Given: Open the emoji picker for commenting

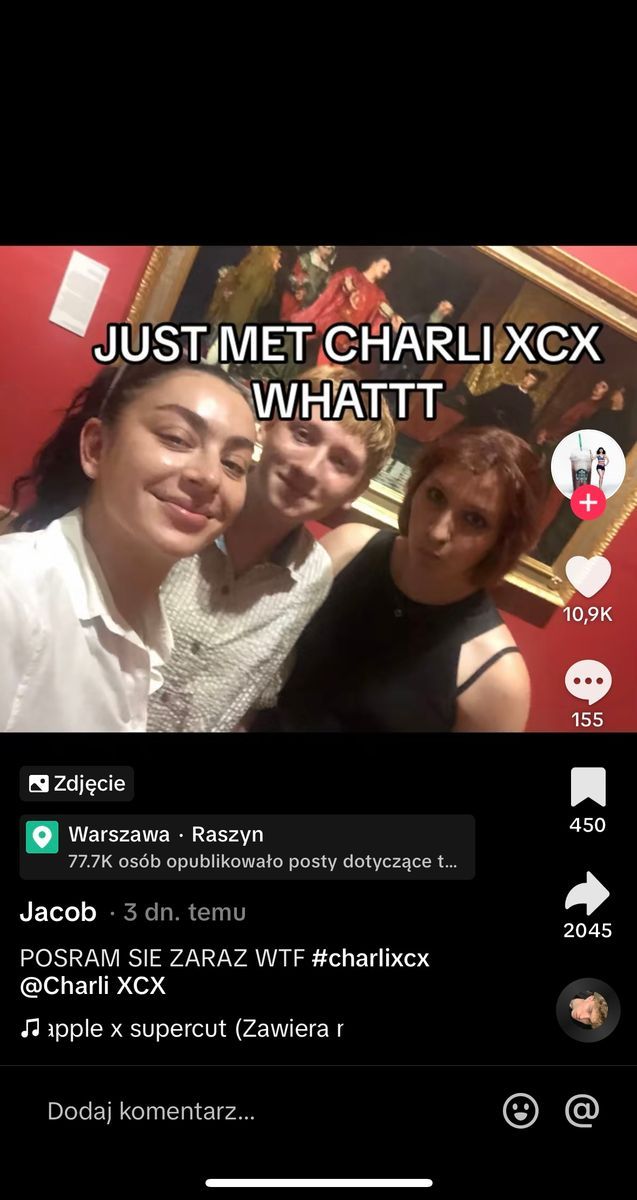Looking at the screenshot, I should (x=520, y=1111).
